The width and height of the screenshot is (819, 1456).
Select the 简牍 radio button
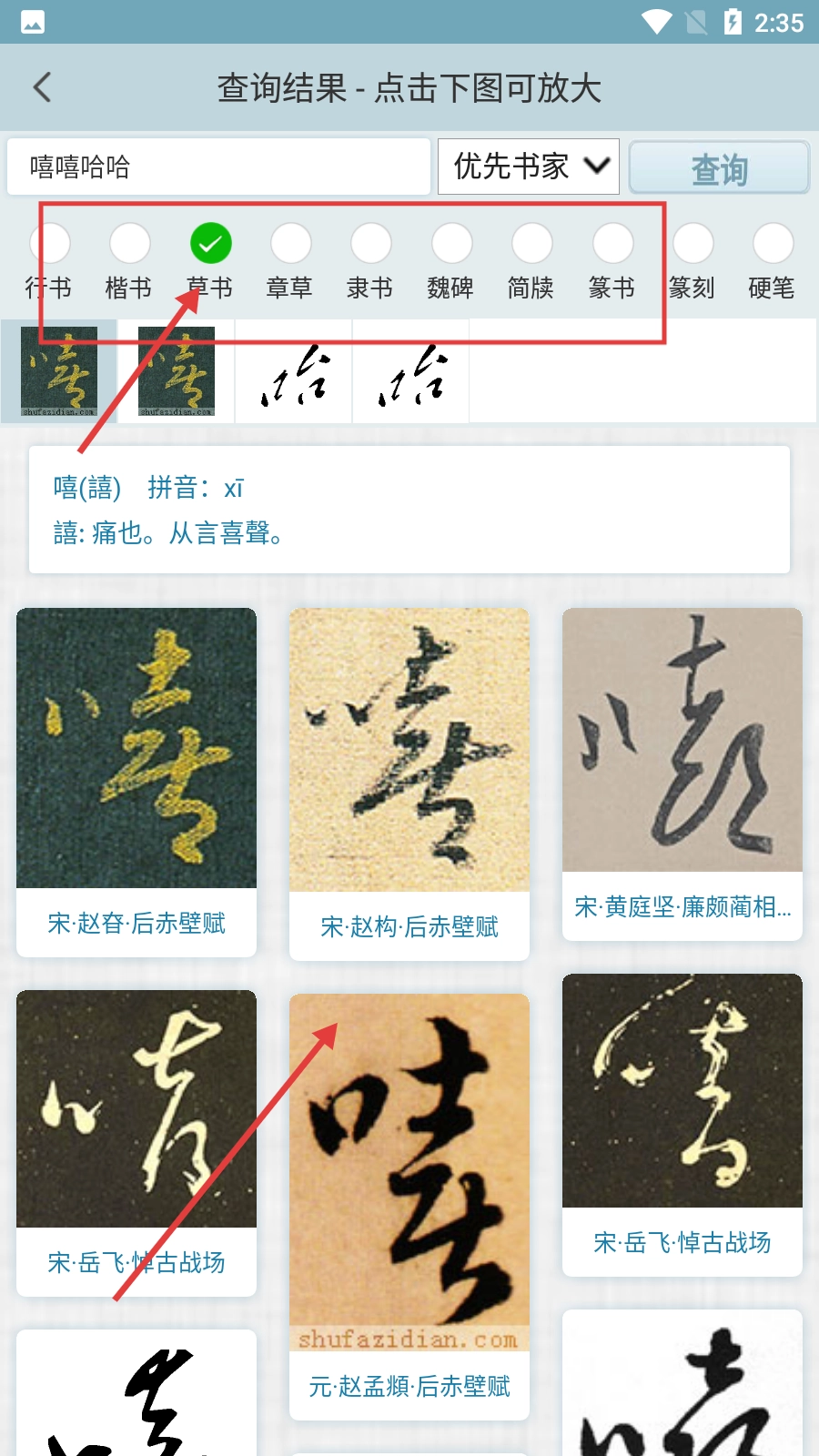(x=531, y=244)
